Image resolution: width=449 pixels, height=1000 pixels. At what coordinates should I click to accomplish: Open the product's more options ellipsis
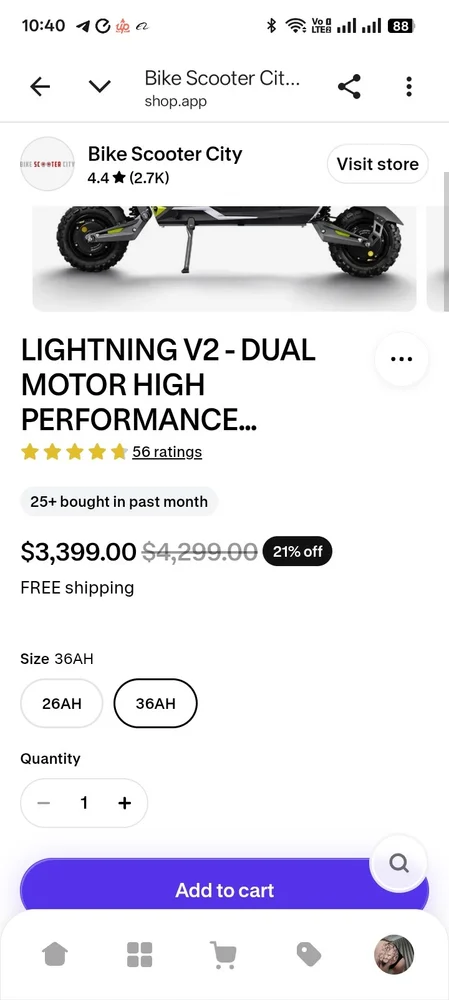(x=401, y=358)
